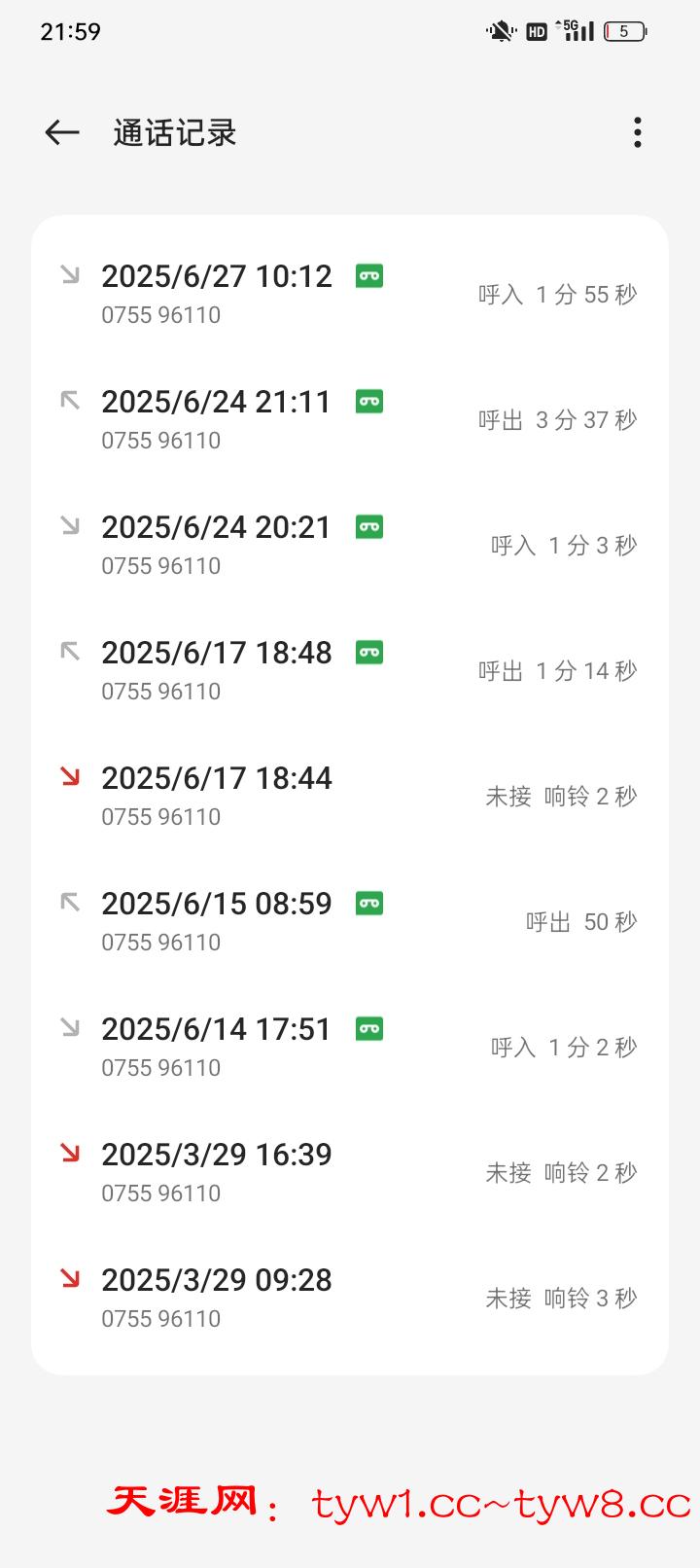Play the recording for 2025/6/17 18:48 call
The width and height of the screenshot is (700, 1568).
pyautogui.click(x=369, y=653)
